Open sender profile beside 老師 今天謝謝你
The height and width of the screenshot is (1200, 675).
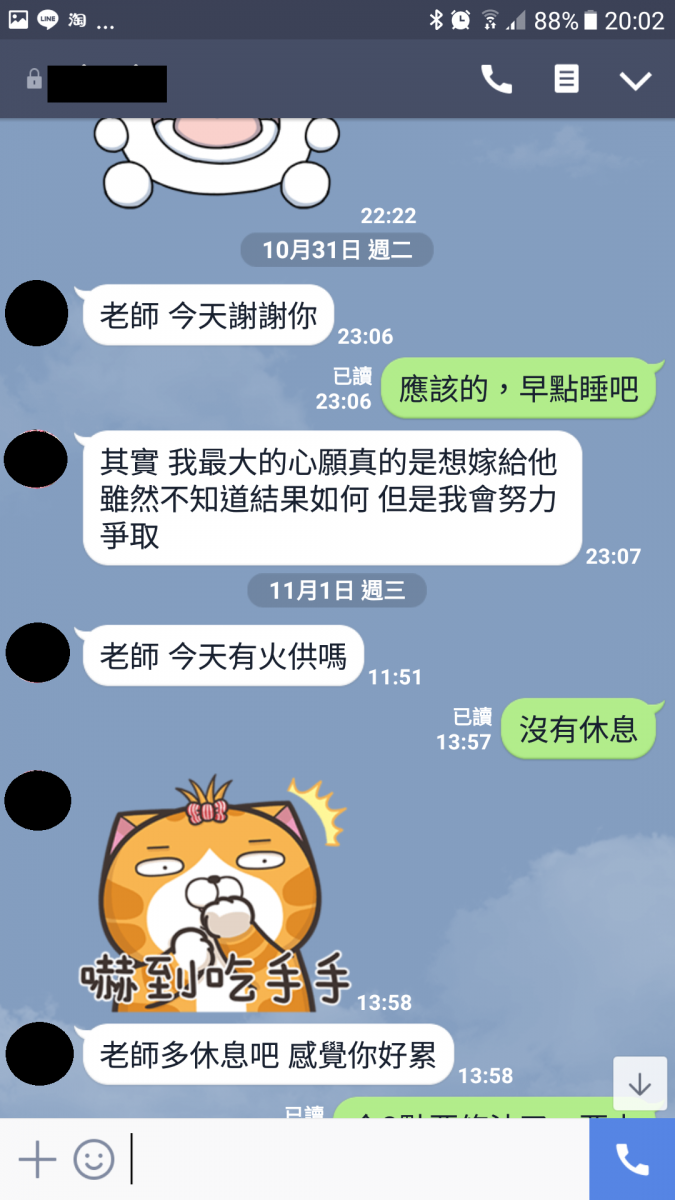[37, 314]
